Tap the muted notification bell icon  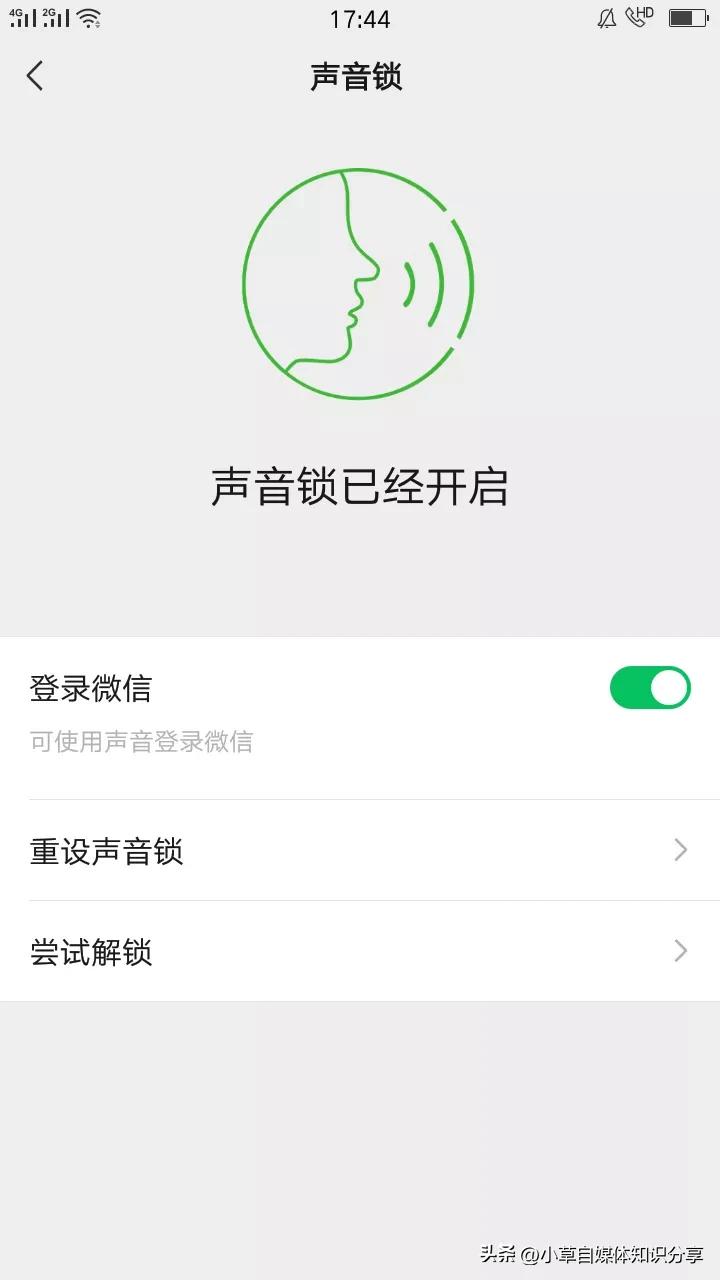[x=606, y=17]
